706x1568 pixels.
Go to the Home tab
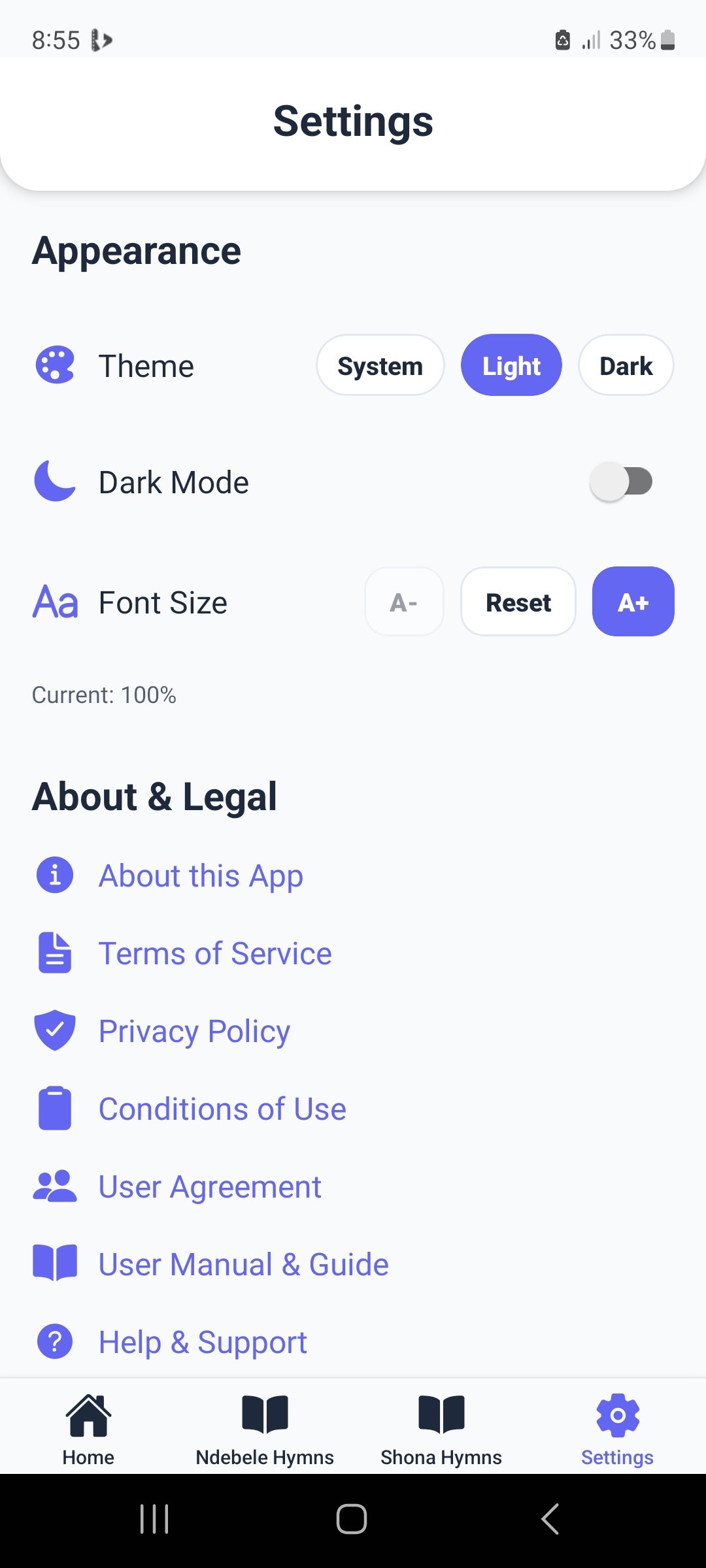[x=88, y=1428]
